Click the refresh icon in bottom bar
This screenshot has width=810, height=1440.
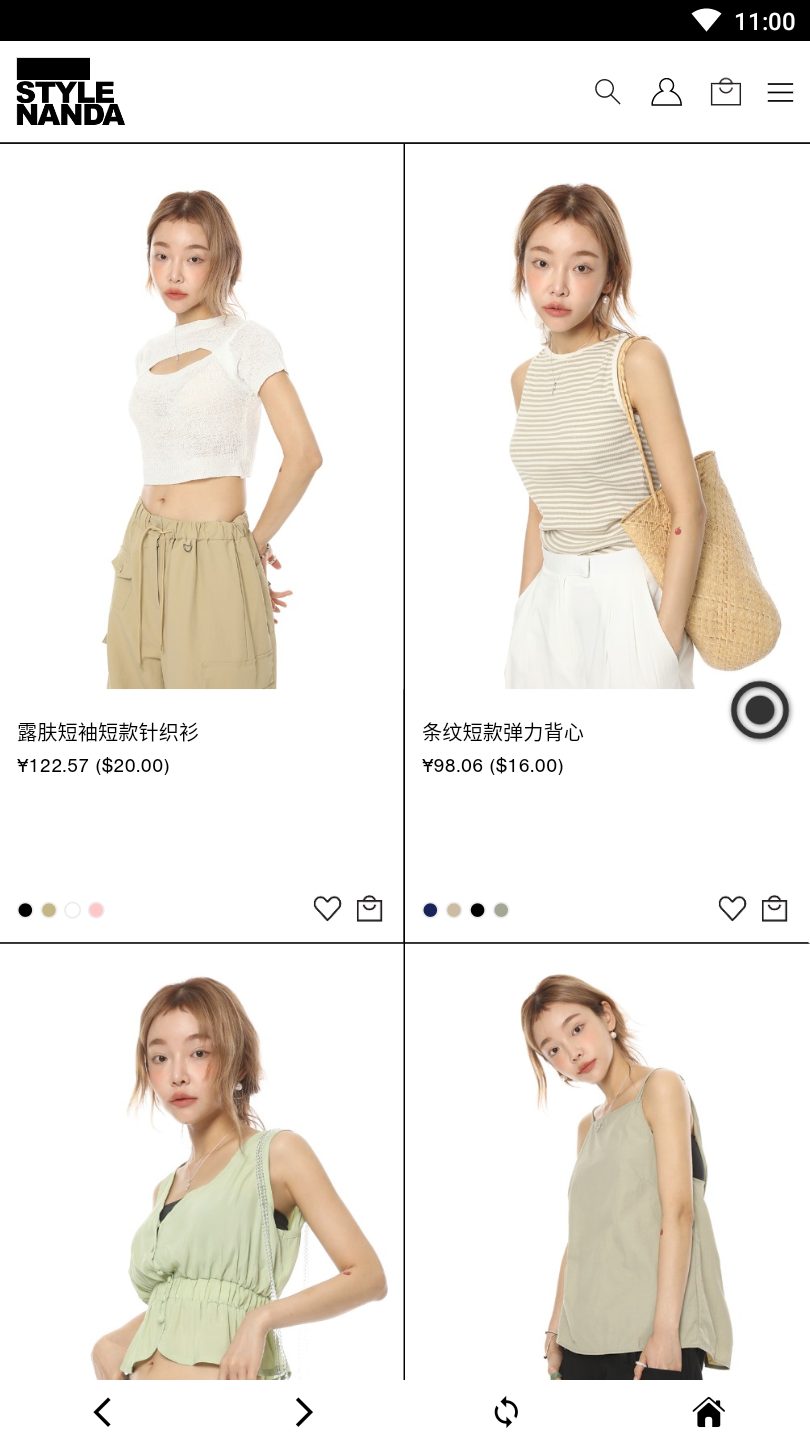pos(506,1412)
